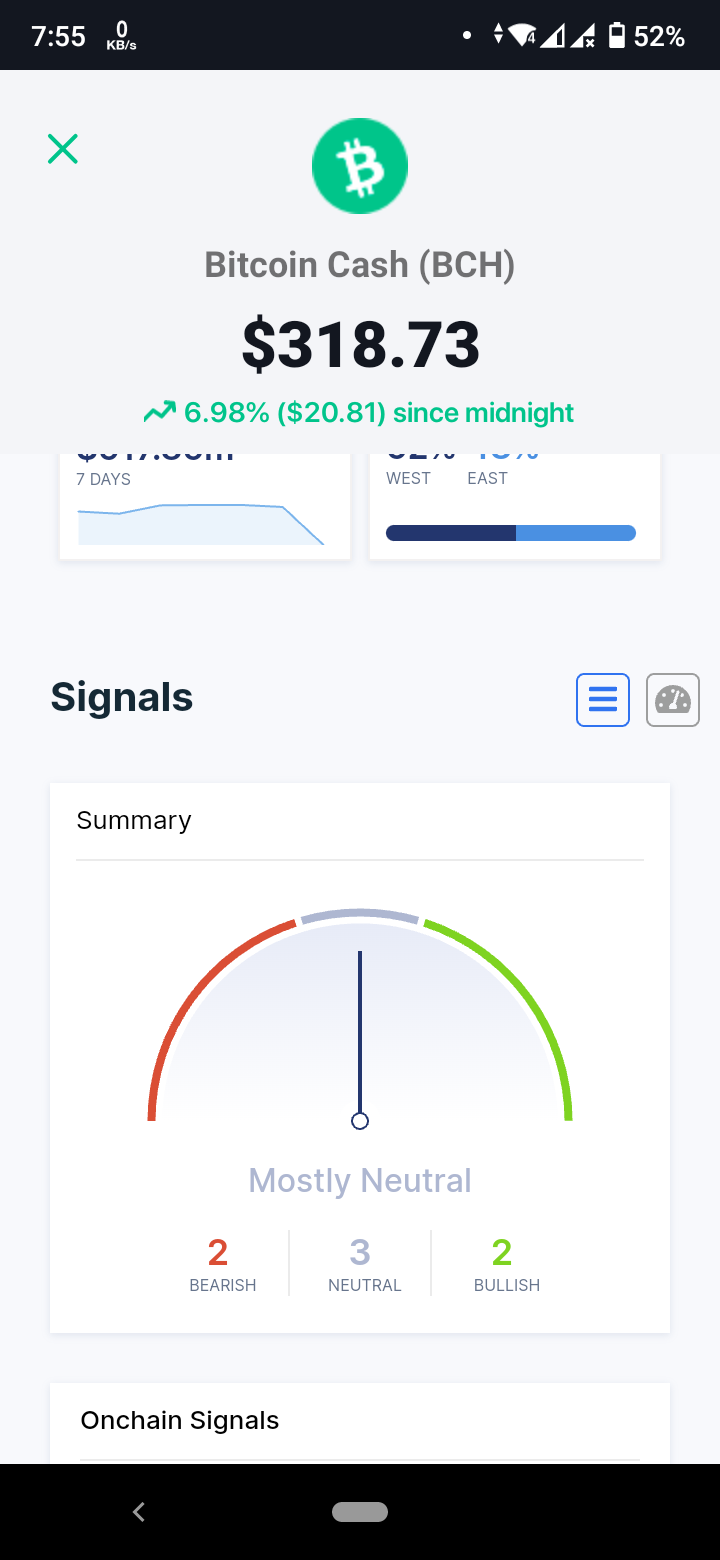Tap the home pill in navigation bar
The image size is (720, 1560).
(x=360, y=1512)
